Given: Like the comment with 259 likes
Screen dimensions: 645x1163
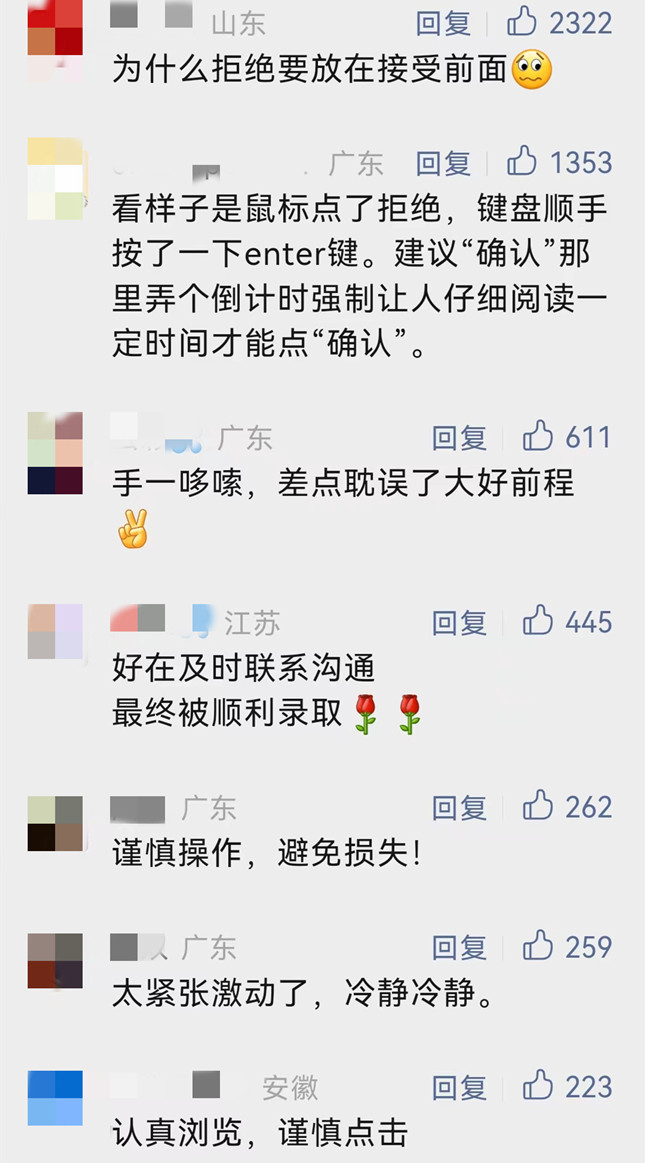Looking at the screenshot, I should 538,946.
